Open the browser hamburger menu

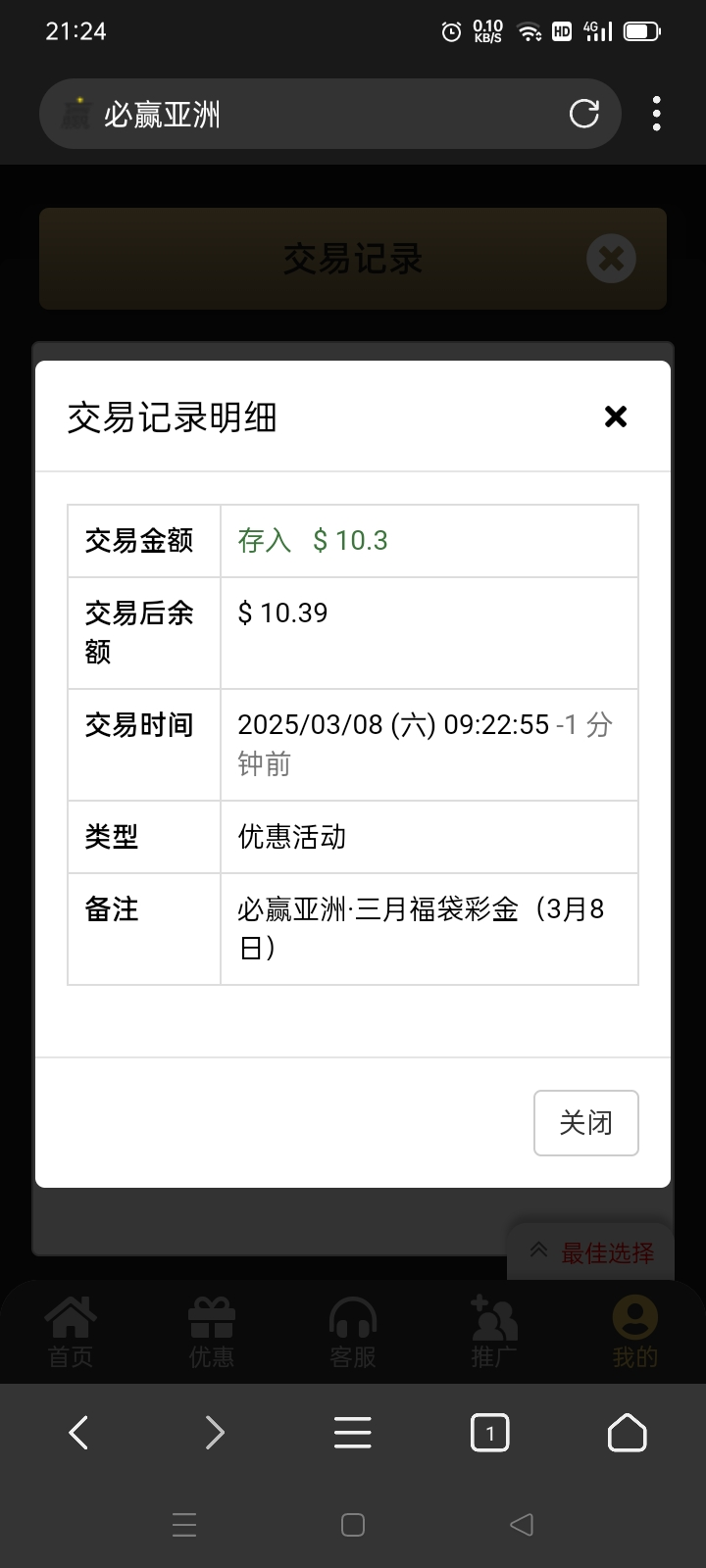point(352,1433)
